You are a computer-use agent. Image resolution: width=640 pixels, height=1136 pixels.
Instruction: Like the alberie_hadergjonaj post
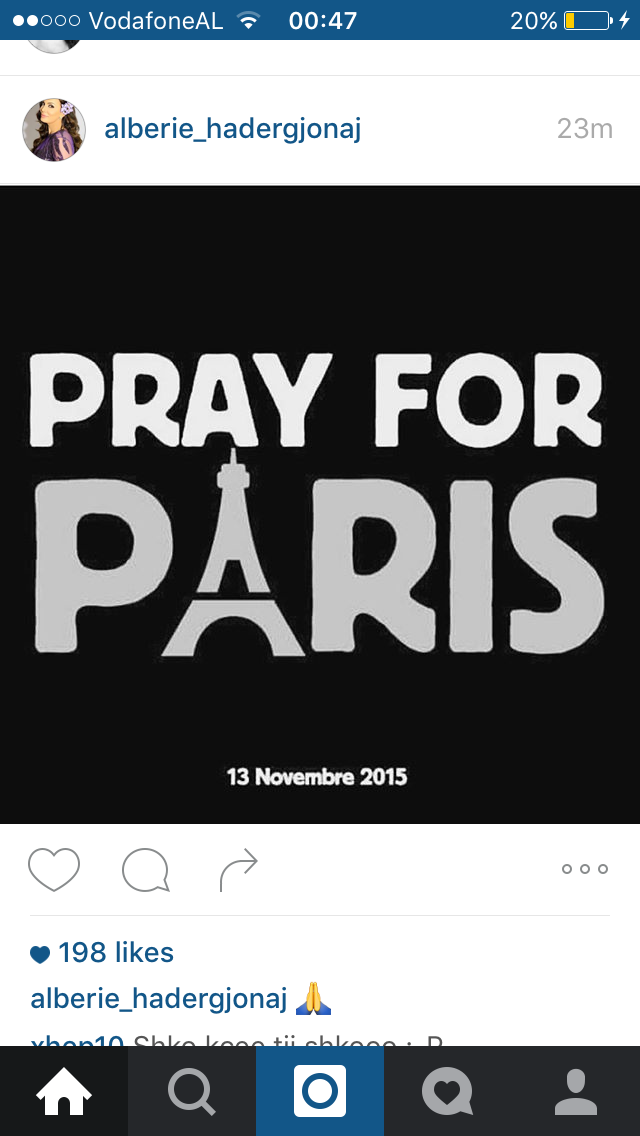[x=53, y=869]
